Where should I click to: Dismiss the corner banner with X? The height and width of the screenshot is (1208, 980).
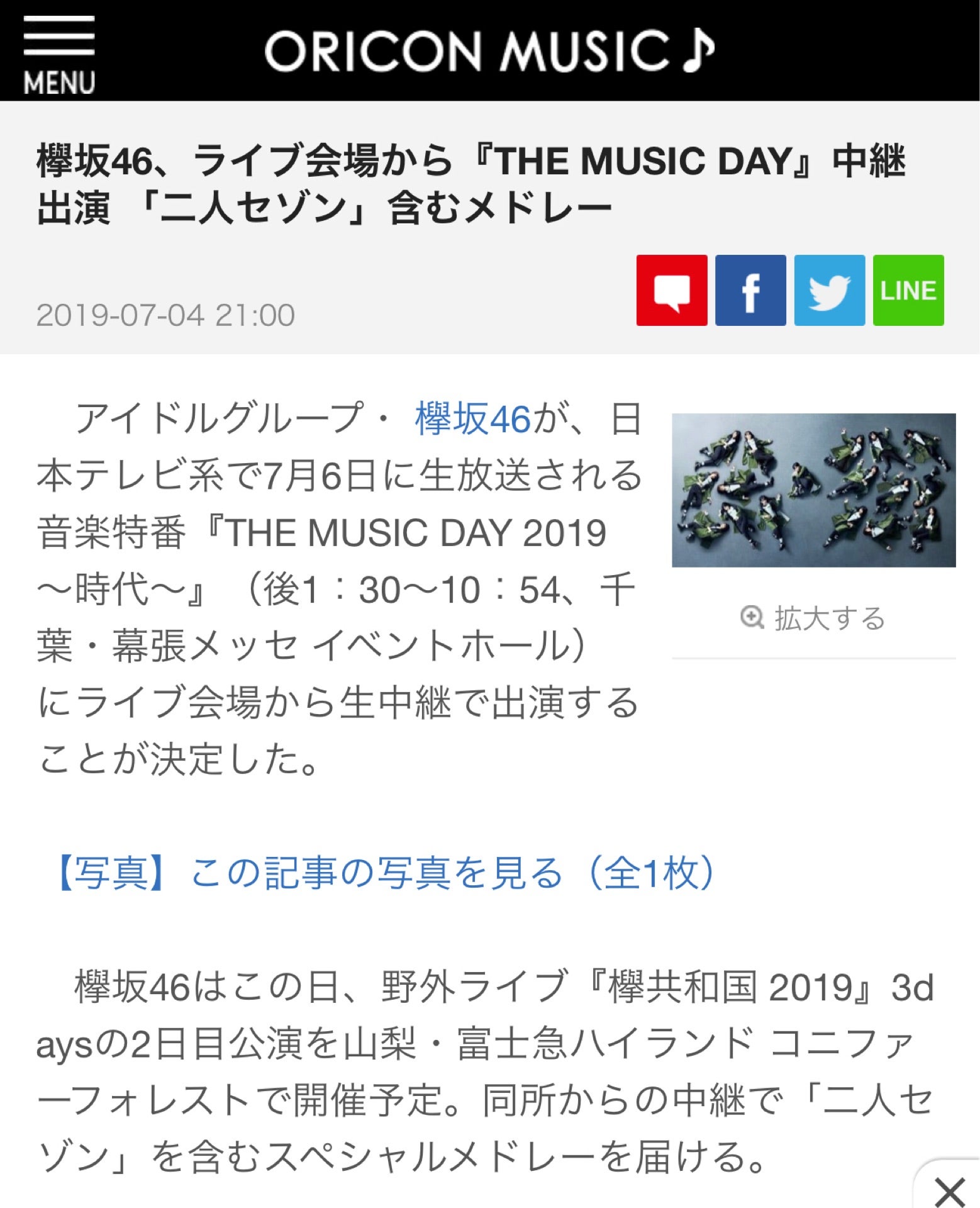pos(950,1191)
